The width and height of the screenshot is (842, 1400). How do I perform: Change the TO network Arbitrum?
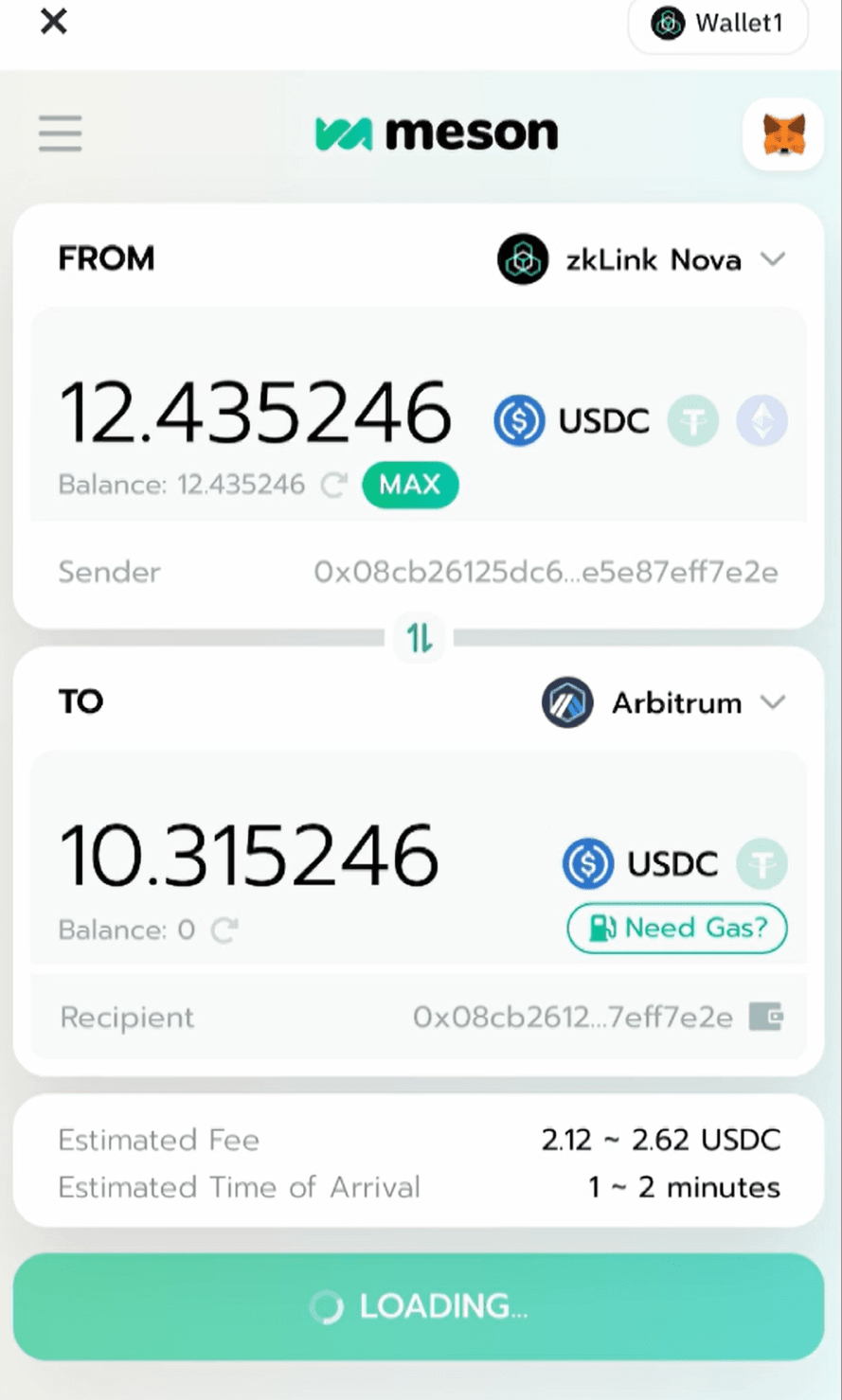click(663, 703)
